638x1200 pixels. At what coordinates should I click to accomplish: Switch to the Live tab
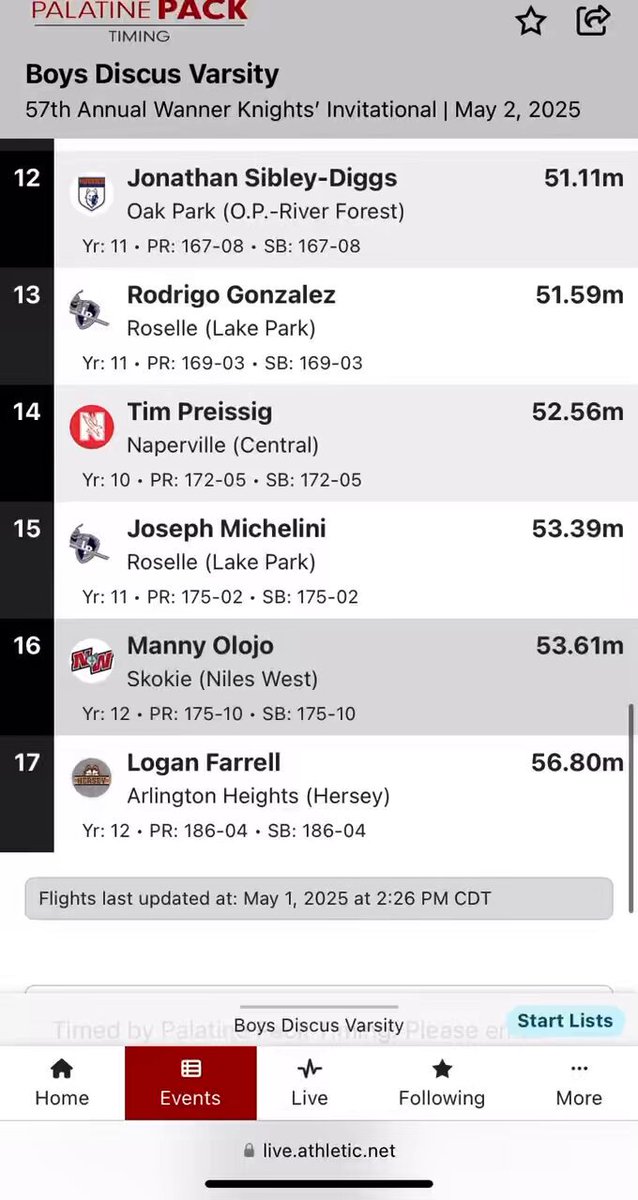pyautogui.click(x=309, y=1083)
